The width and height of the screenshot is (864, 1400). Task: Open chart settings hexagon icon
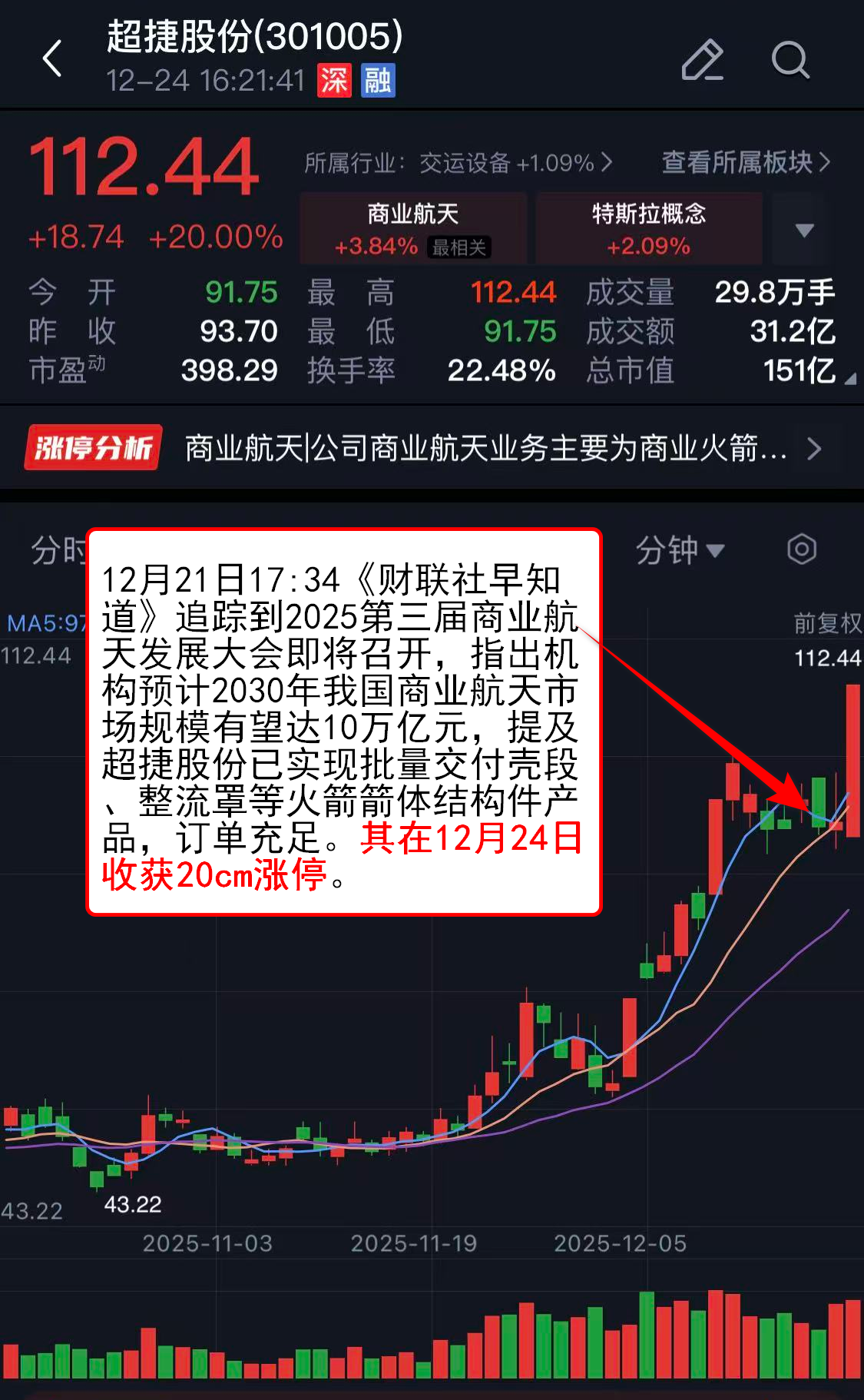click(x=801, y=549)
